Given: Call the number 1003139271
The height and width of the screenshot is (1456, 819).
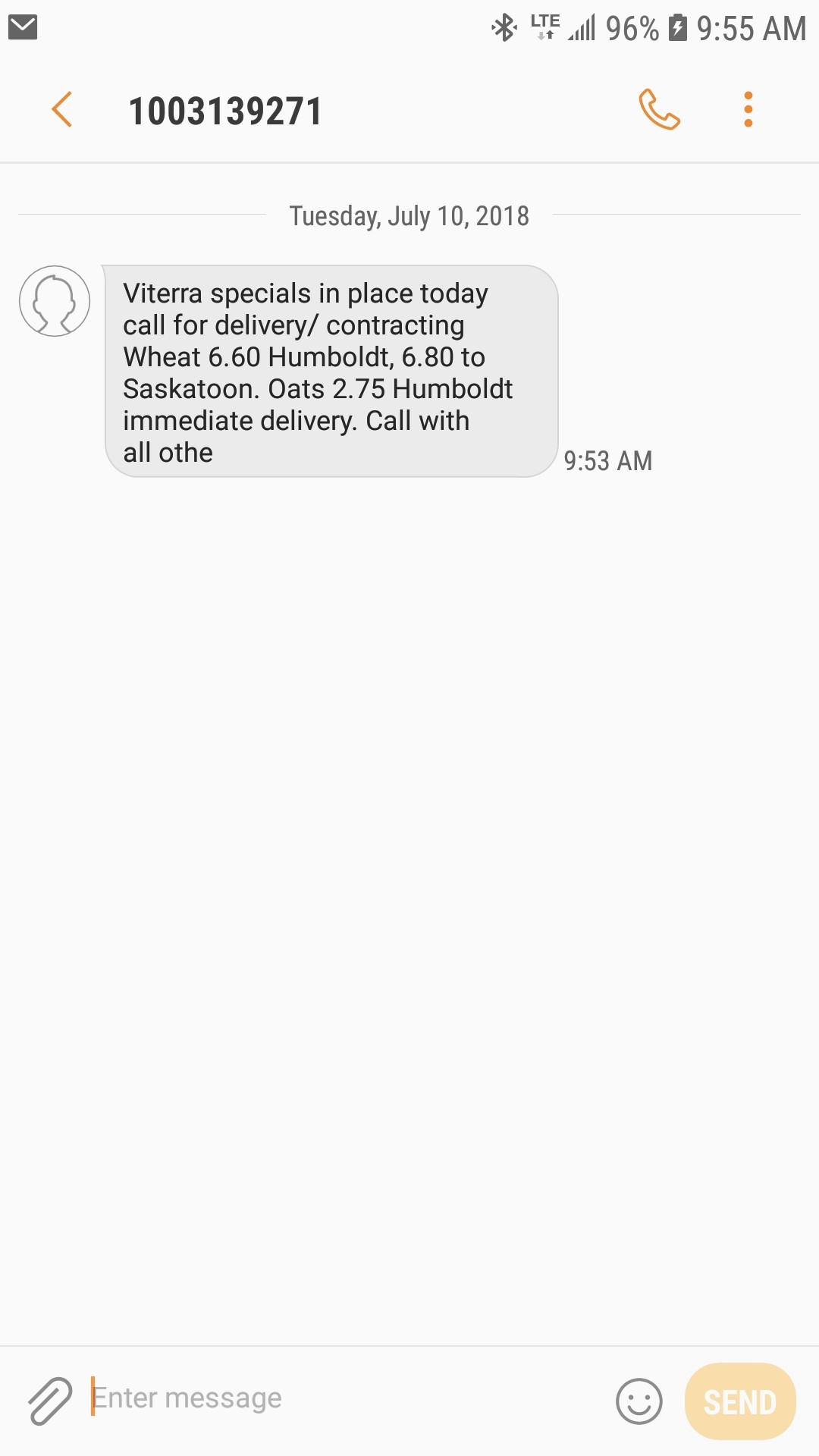Looking at the screenshot, I should [x=659, y=110].
